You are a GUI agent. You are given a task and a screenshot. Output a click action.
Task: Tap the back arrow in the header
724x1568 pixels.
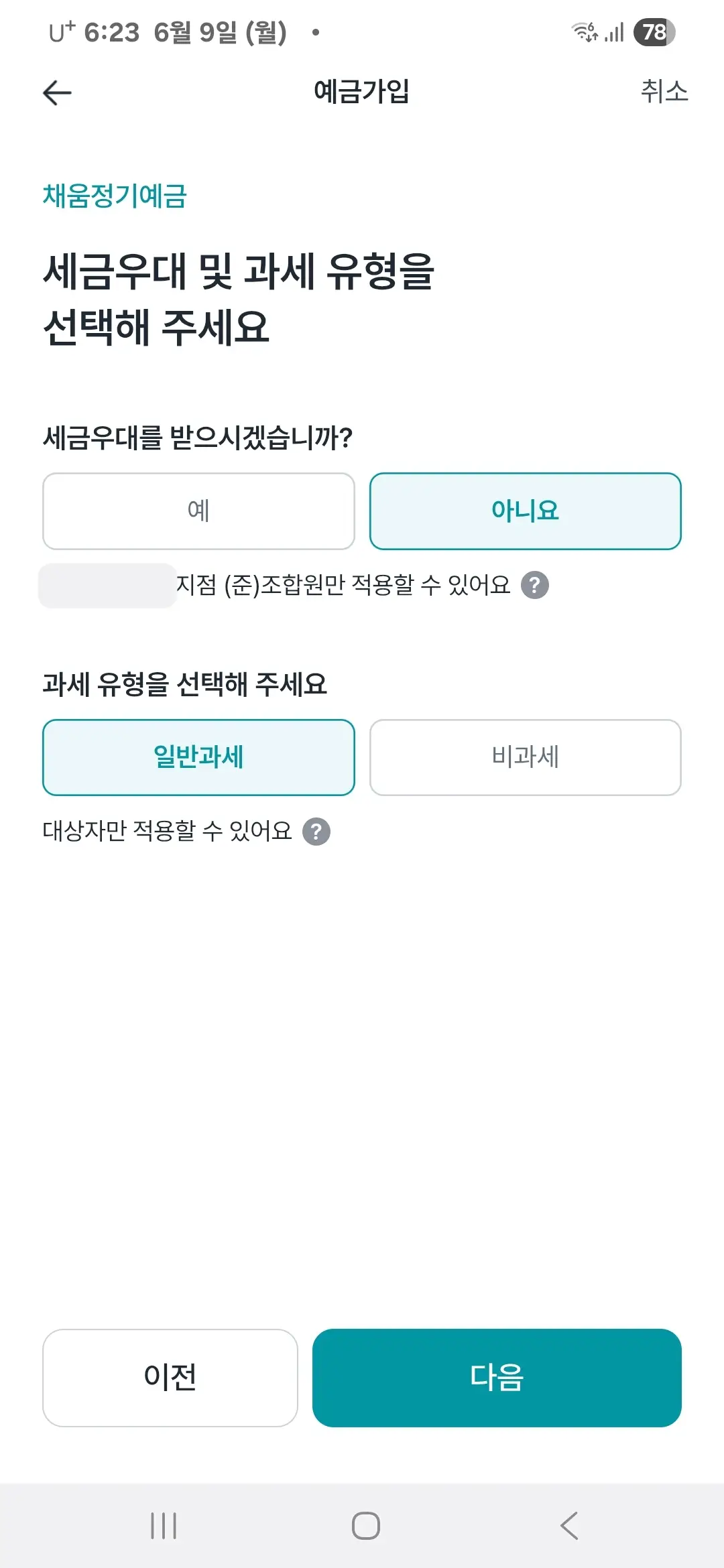(58, 93)
